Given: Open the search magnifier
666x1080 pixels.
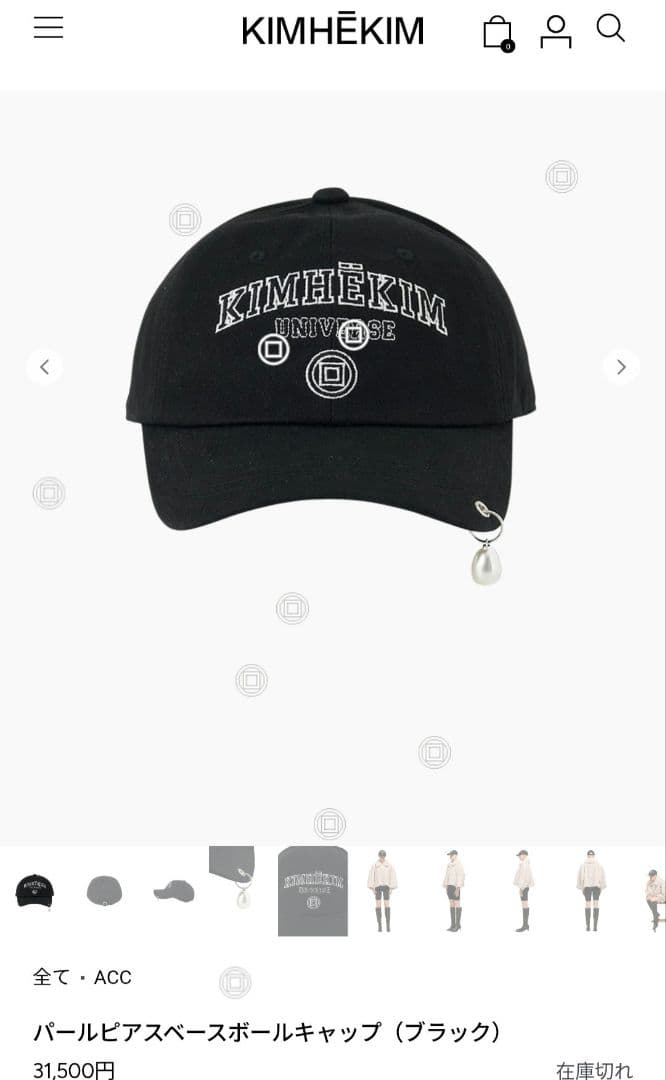Looking at the screenshot, I should coord(610,28).
